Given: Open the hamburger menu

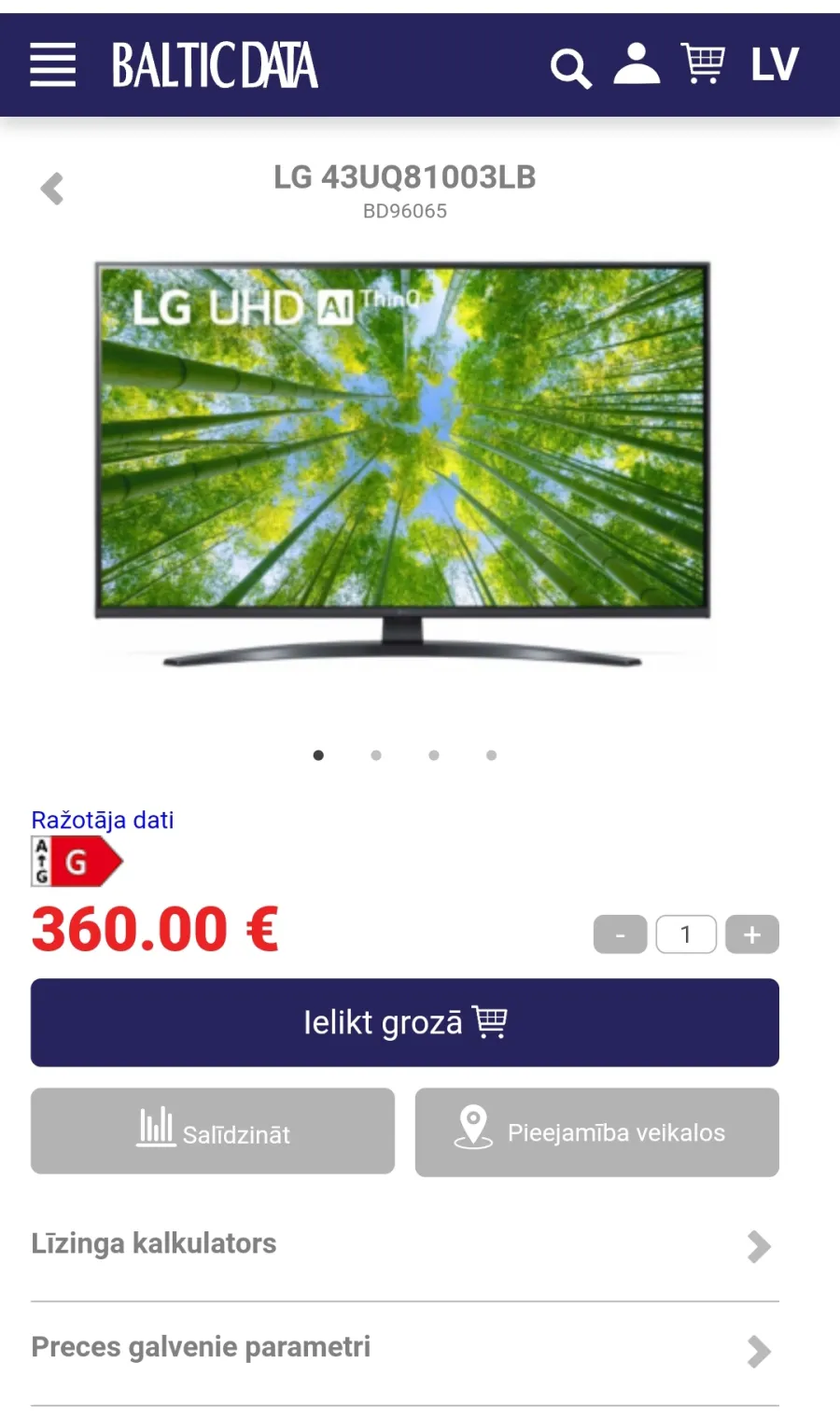Looking at the screenshot, I should click(x=53, y=65).
